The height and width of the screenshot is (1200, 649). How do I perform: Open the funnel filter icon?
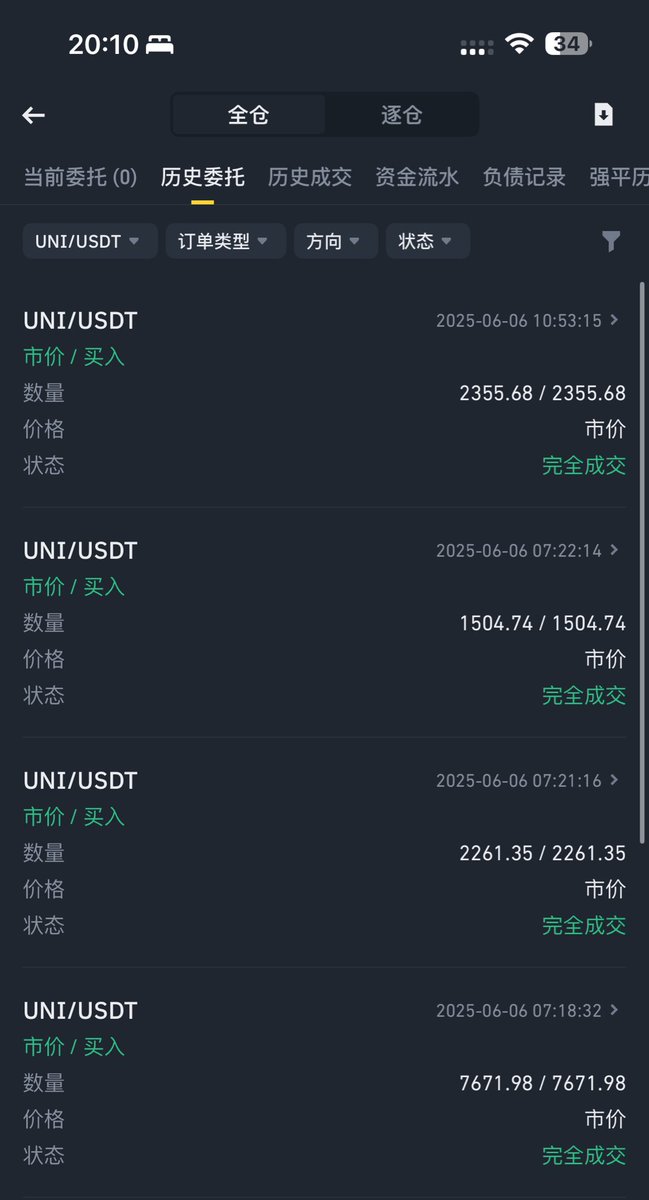tap(611, 241)
